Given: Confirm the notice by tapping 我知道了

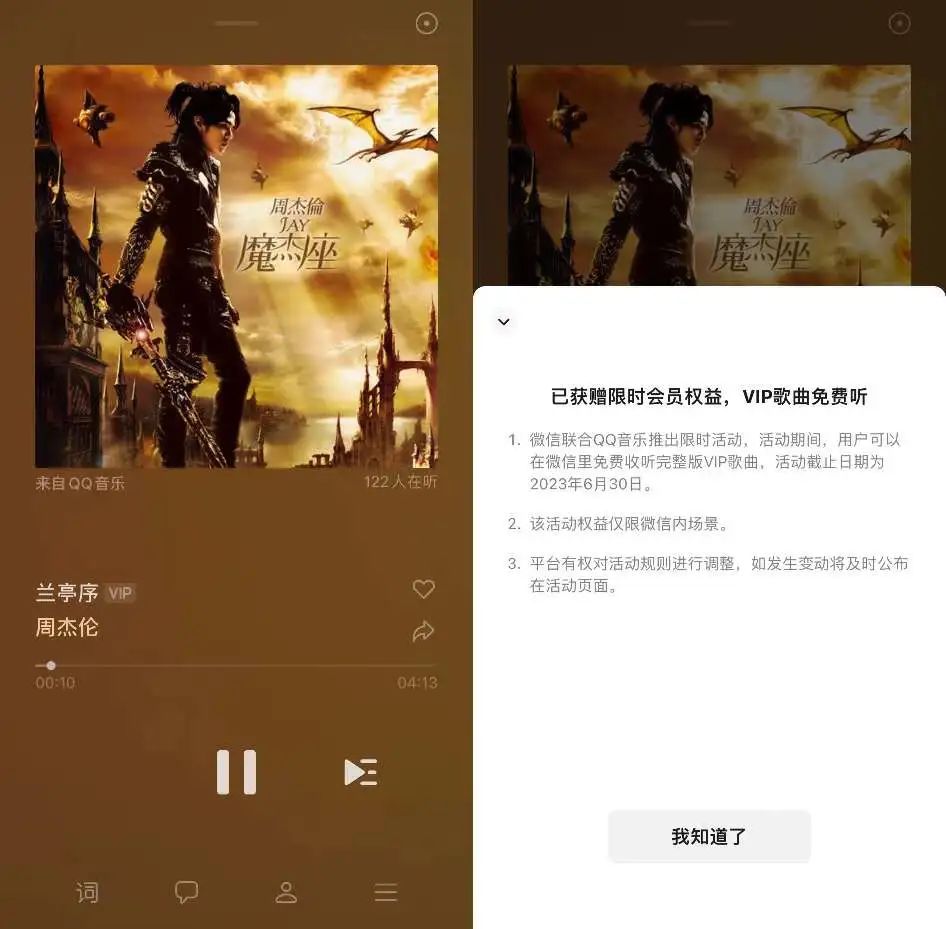Looking at the screenshot, I should pos(709,836).
